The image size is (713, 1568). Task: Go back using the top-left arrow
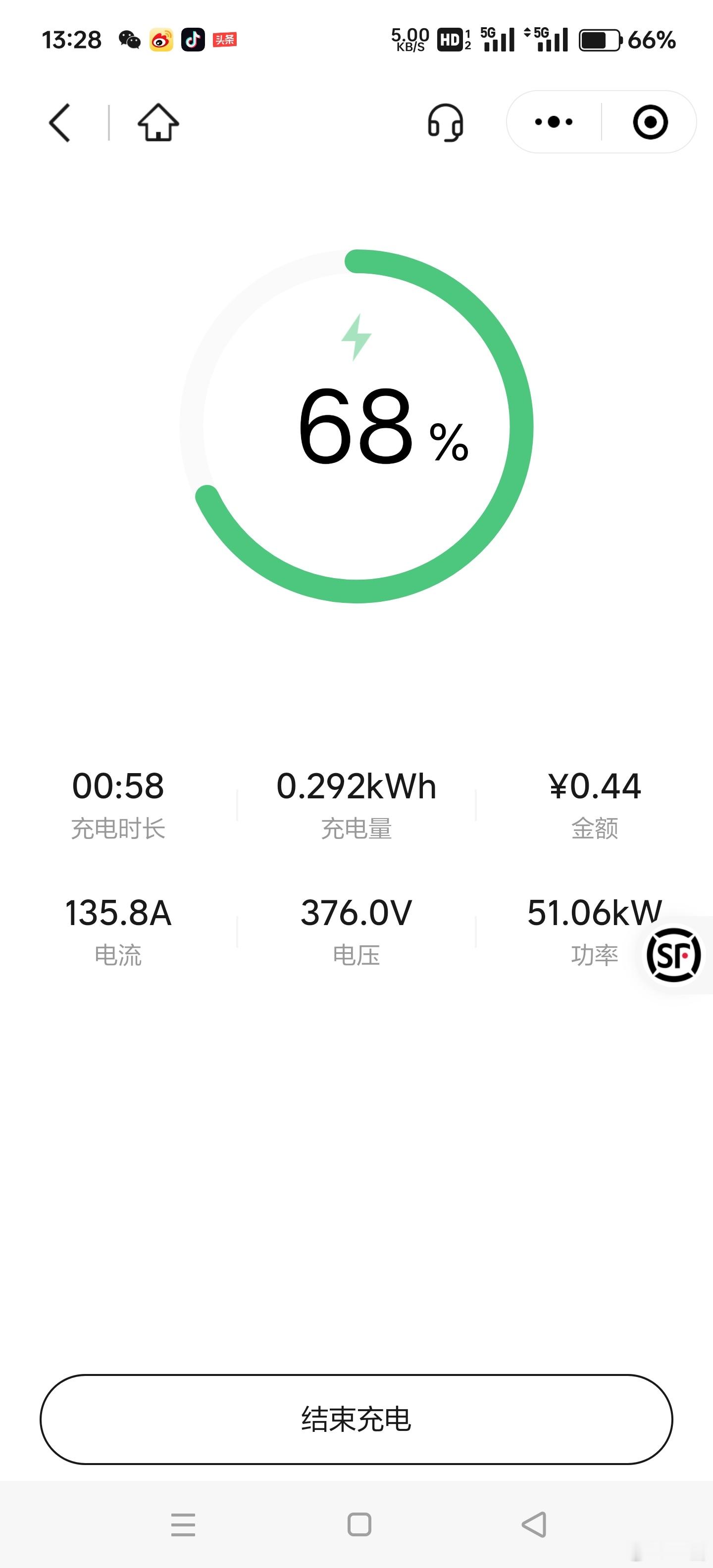point(60,122)
